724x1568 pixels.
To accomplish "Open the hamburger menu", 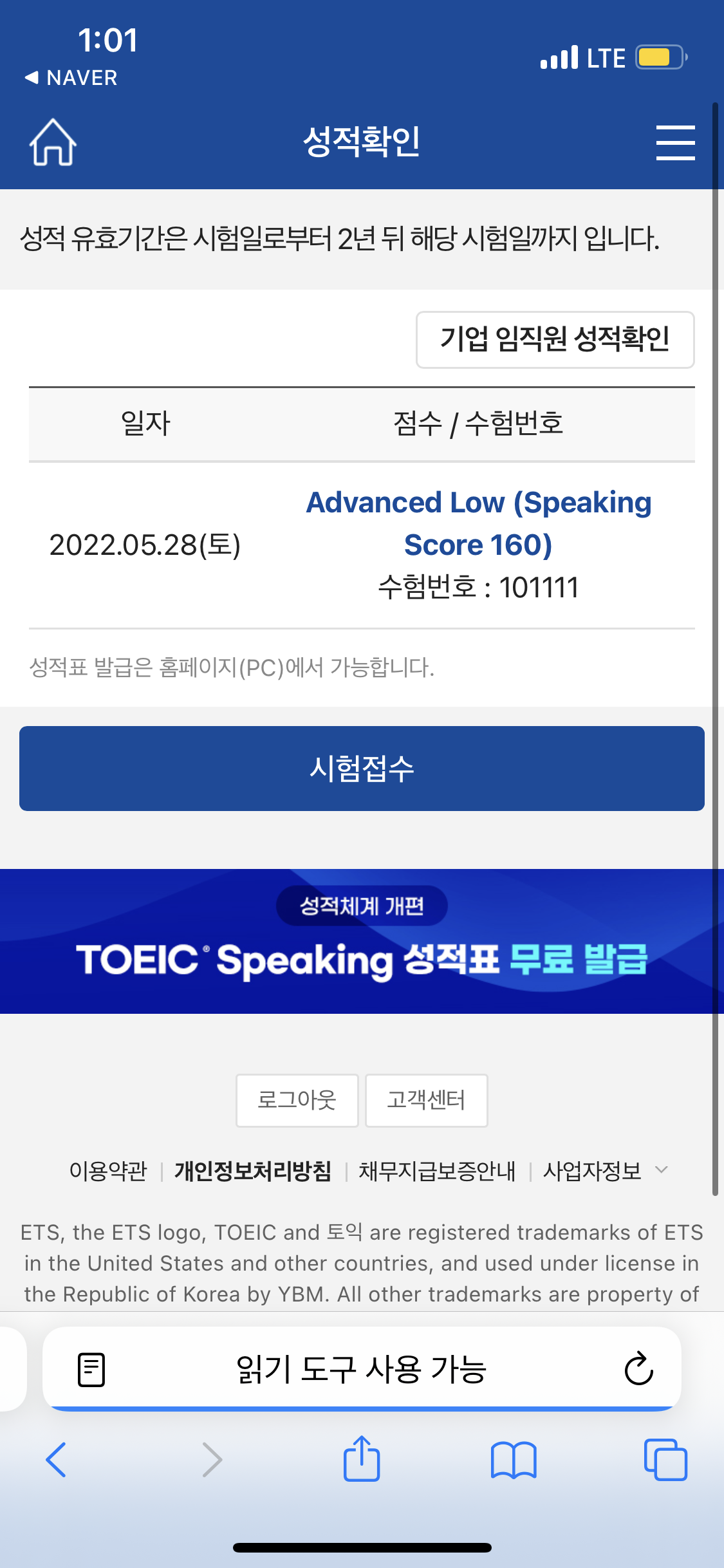I will pos(675,143).
